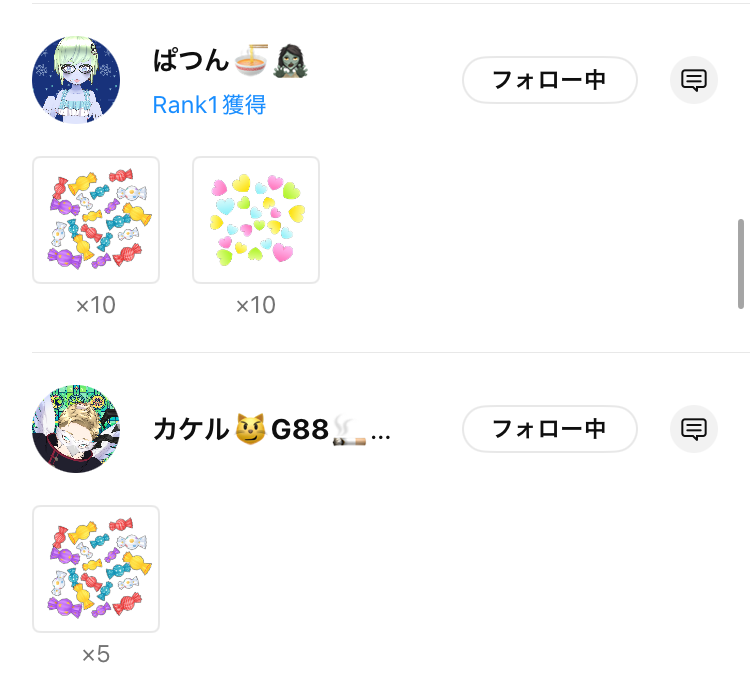Open カケル's candy gift tile
Screen dimensions: 750x696
click(x=96, y=569)
